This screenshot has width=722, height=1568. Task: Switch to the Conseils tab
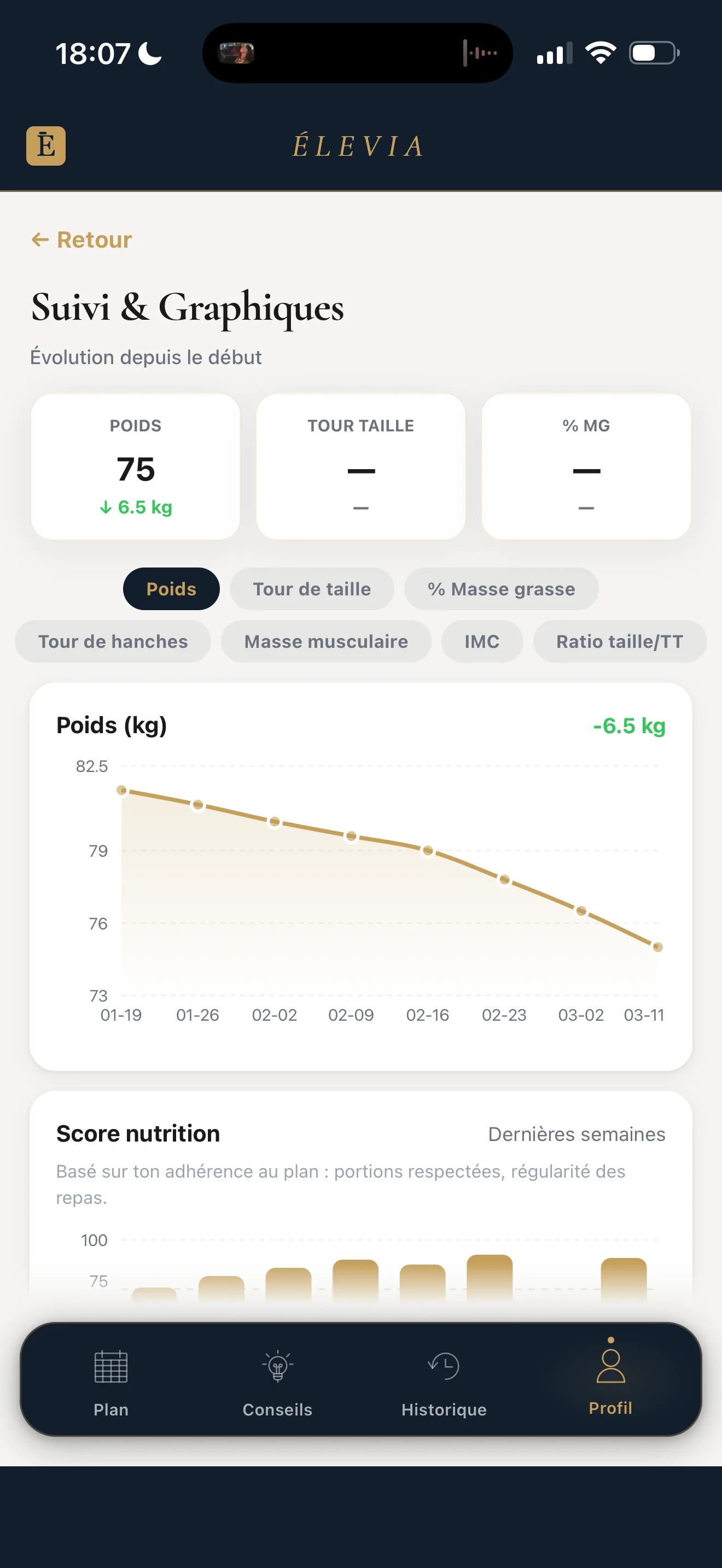(278, 1379)
